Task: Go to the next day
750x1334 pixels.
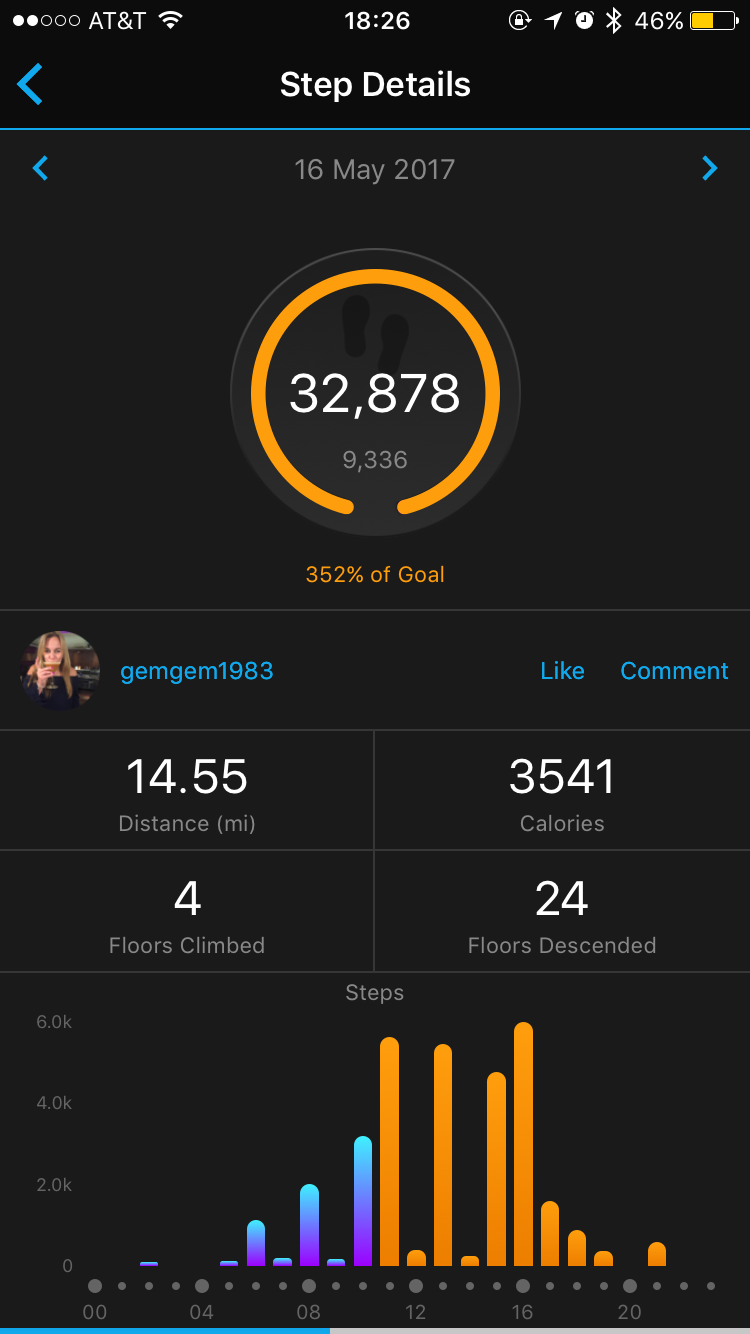Action: [x=709, y=168]
